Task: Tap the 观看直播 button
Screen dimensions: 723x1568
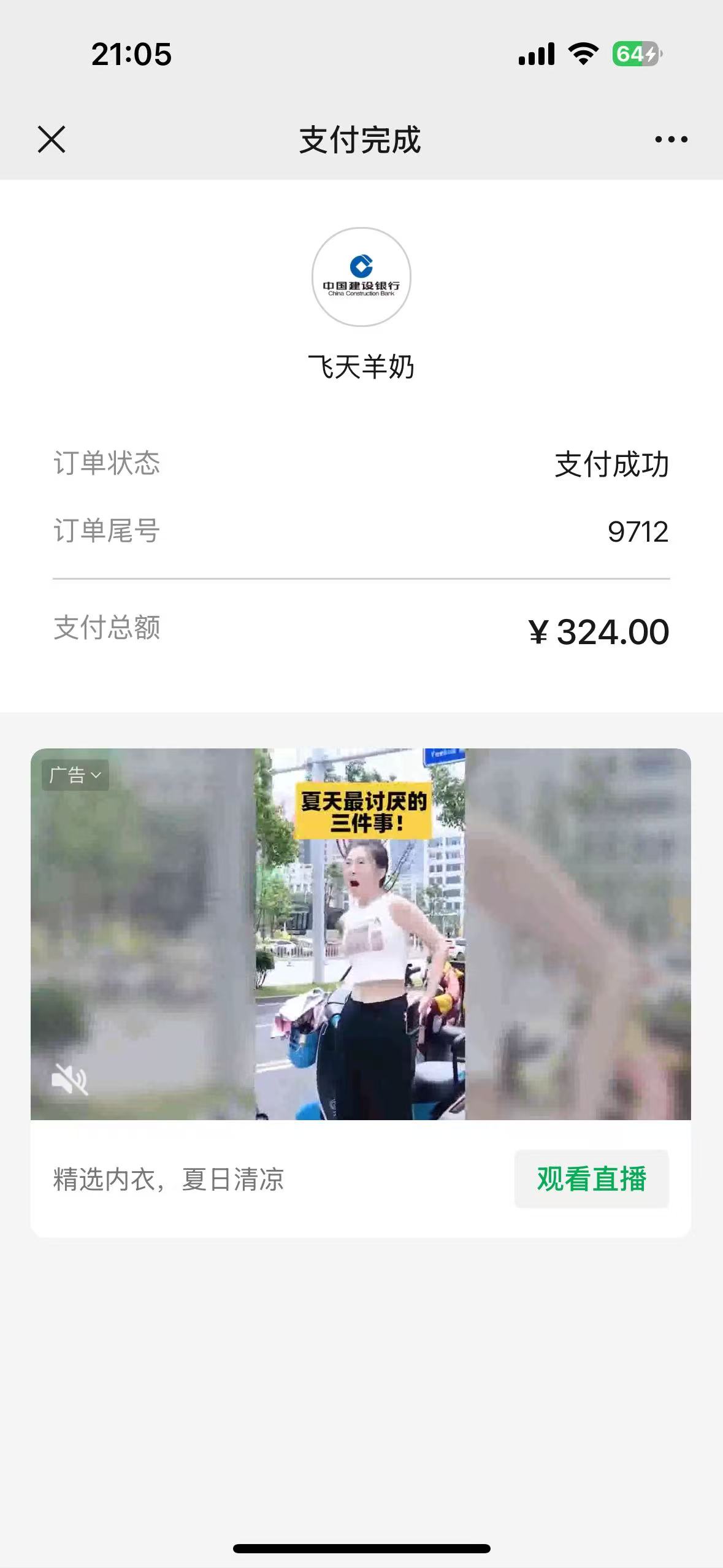Action: (x=591, y=1178)
